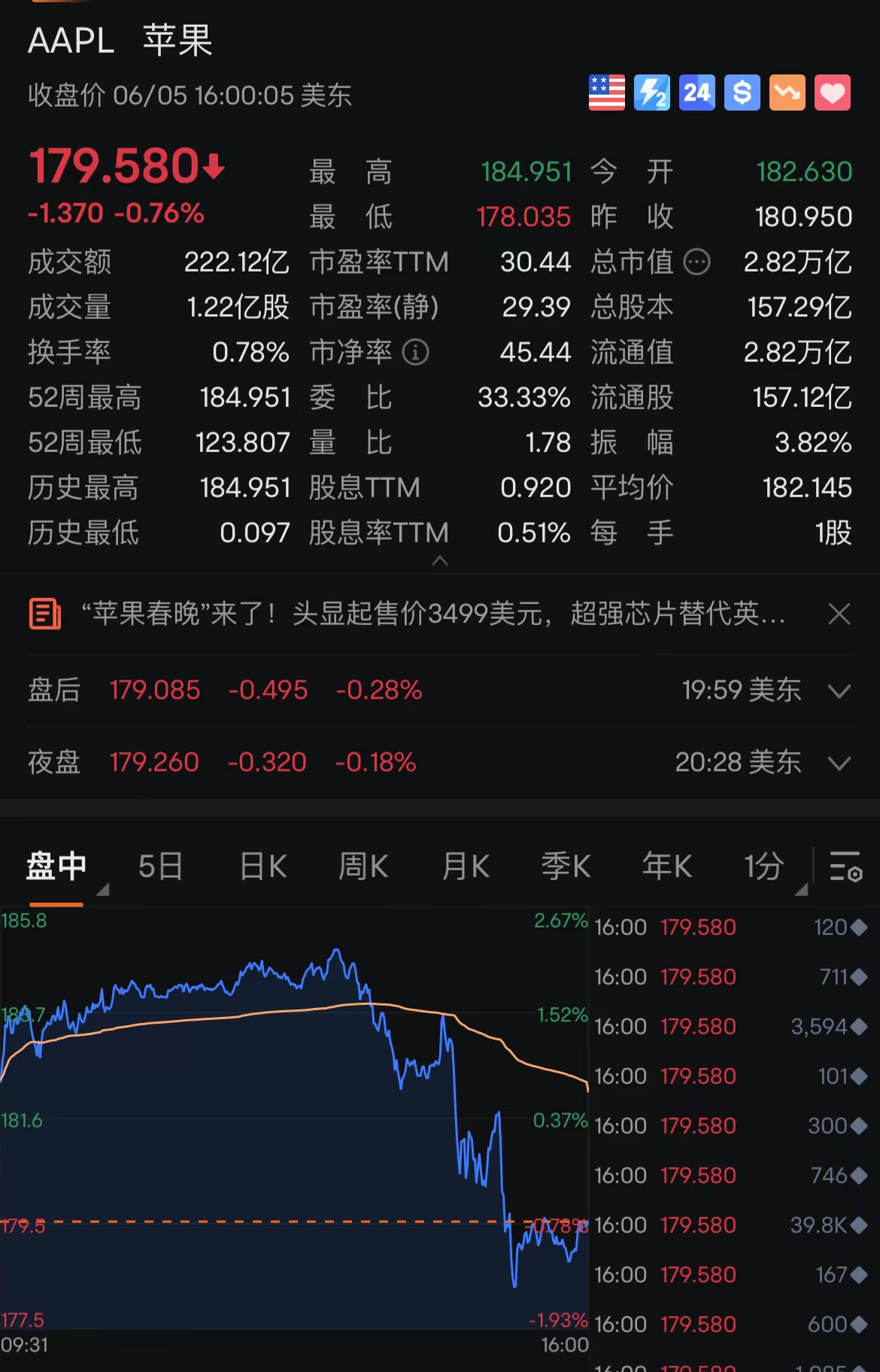Image resolution: width=880 pixels, height=1372 pixels.
Task: Tap the US flag market icon
Action: [606, 93]
